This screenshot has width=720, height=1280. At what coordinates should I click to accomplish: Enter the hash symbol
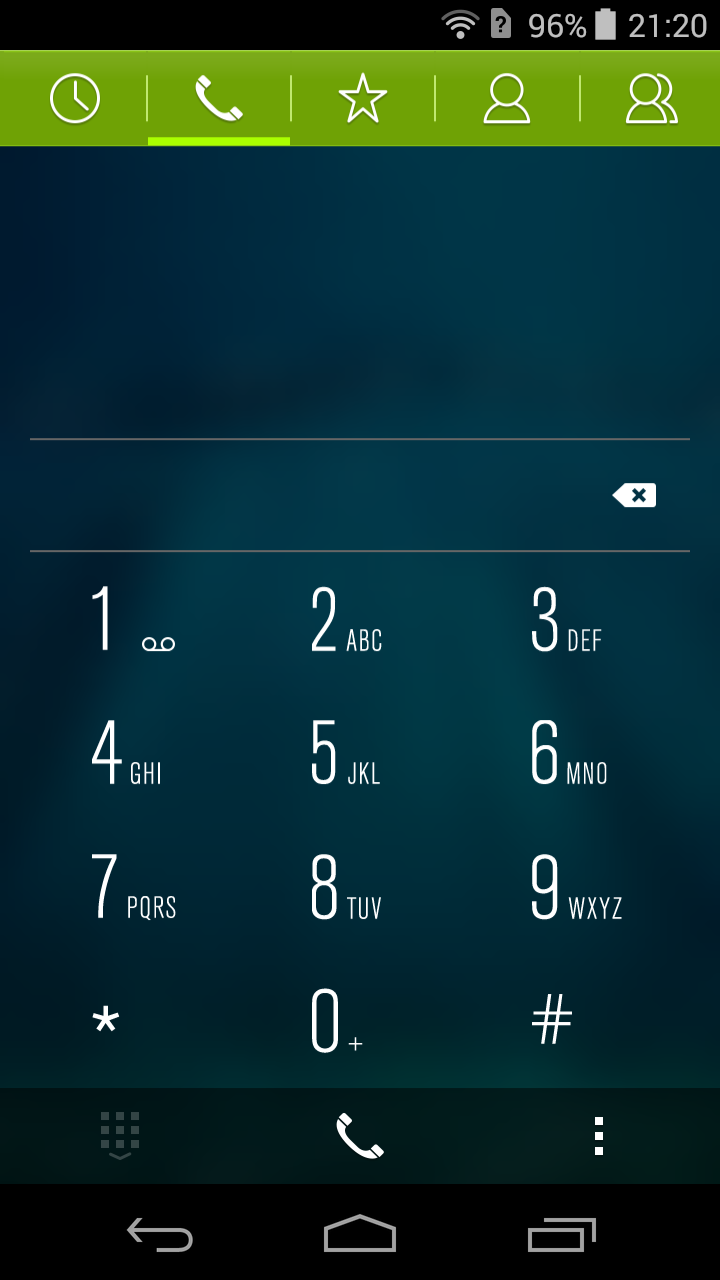(x=551, y=1022)
